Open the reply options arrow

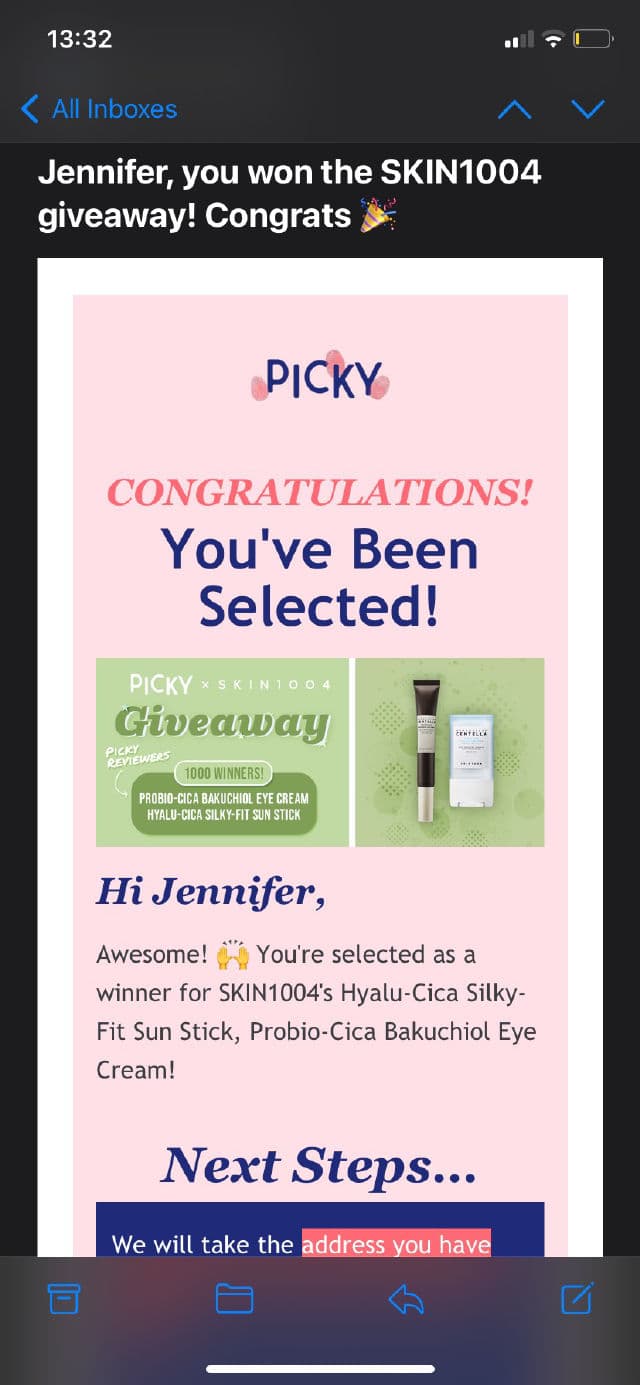(x=406, y=1298)
